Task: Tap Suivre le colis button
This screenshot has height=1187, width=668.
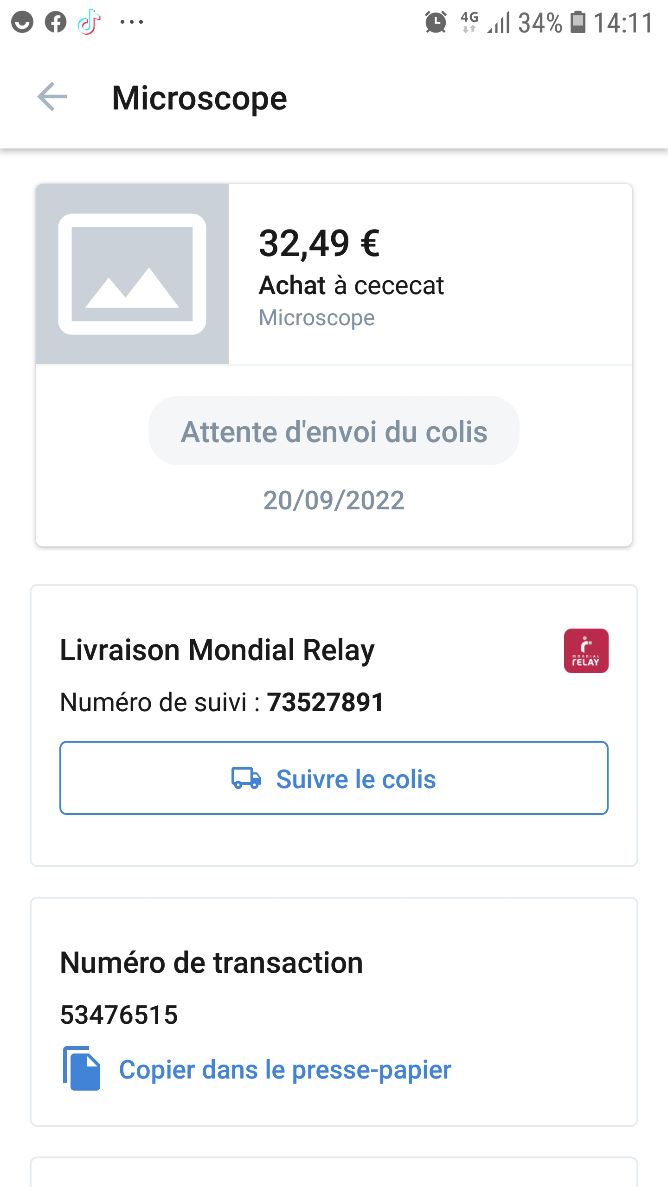Action: point(333,778)
